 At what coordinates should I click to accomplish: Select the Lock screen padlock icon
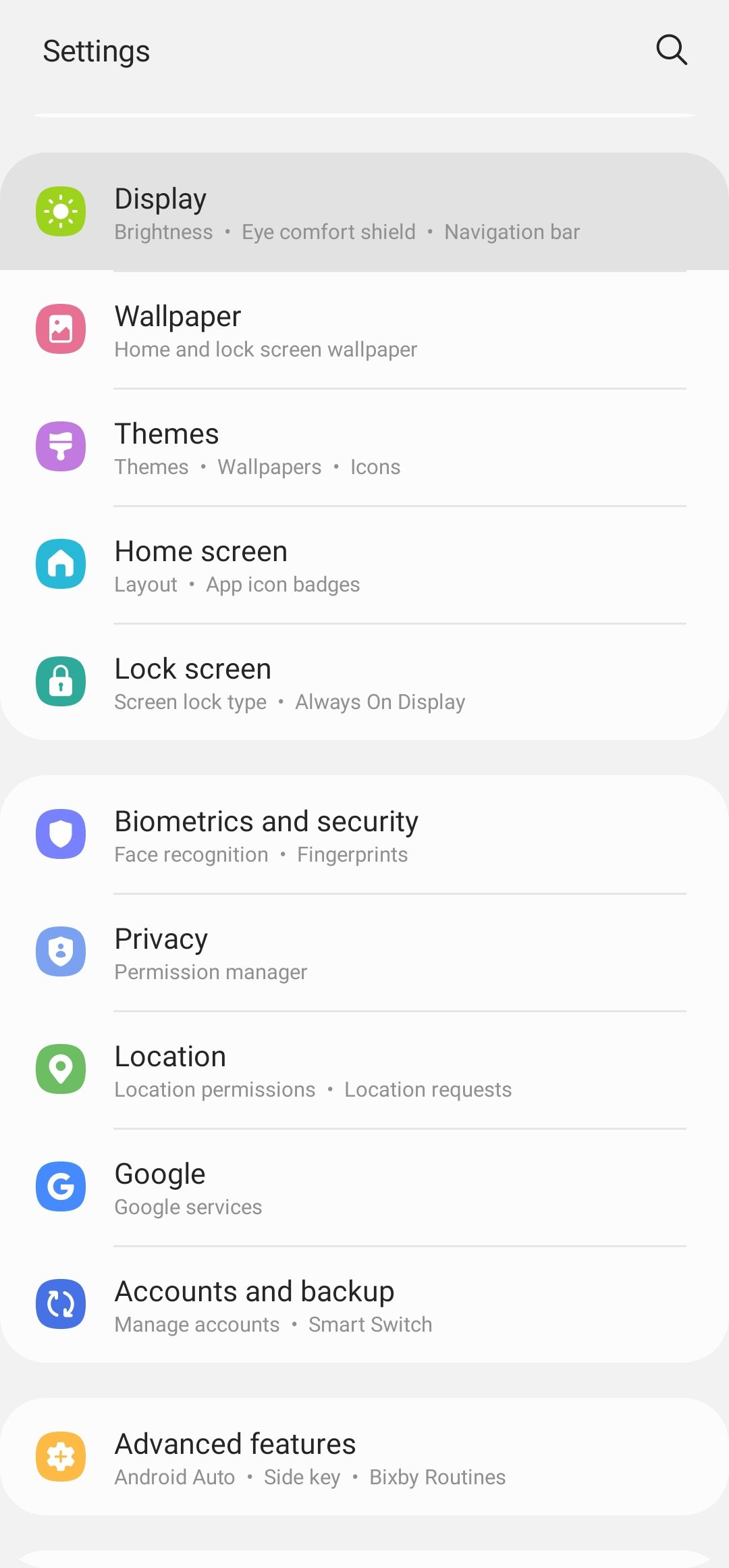pyautogui.click(x=61, y=681)
